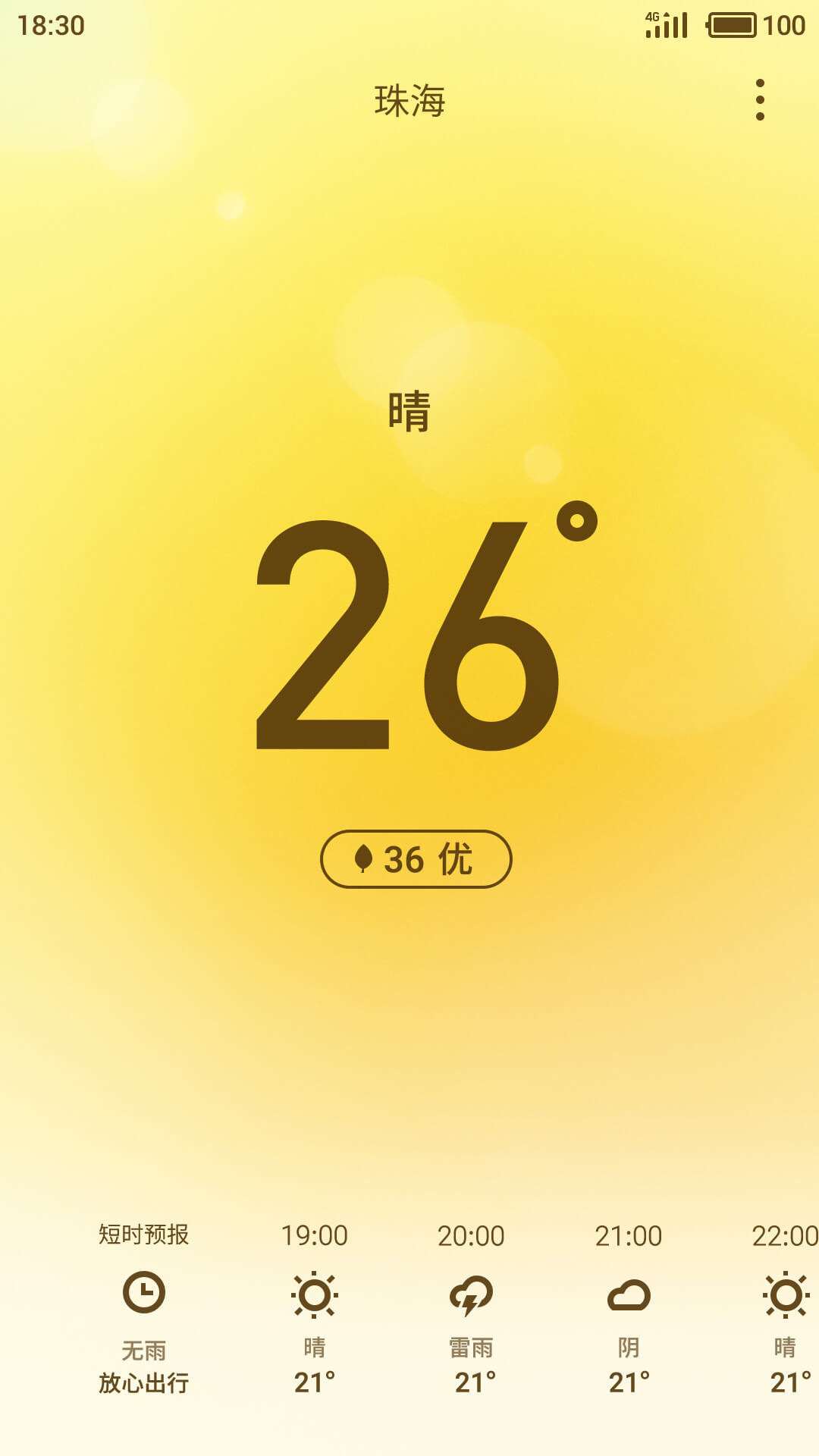This screenshot has height=1456, width=819.
Task: Open the 短时预报 short-term forecast
Action: coord(143,1307)
